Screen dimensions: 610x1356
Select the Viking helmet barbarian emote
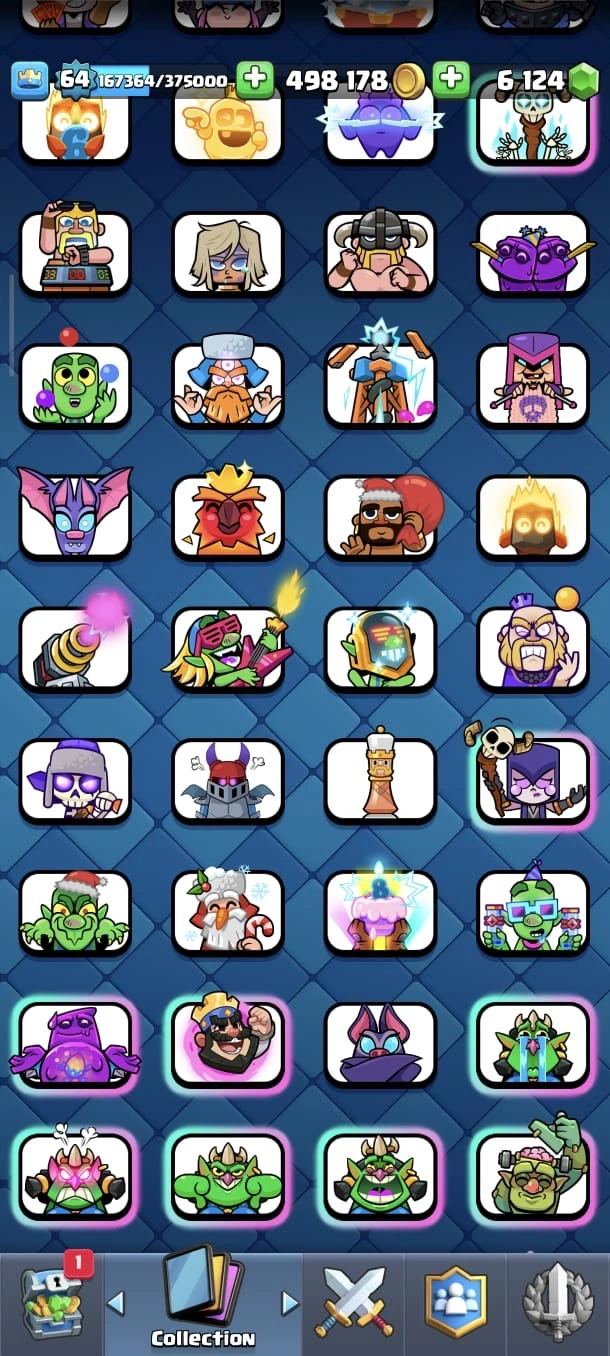380,254
